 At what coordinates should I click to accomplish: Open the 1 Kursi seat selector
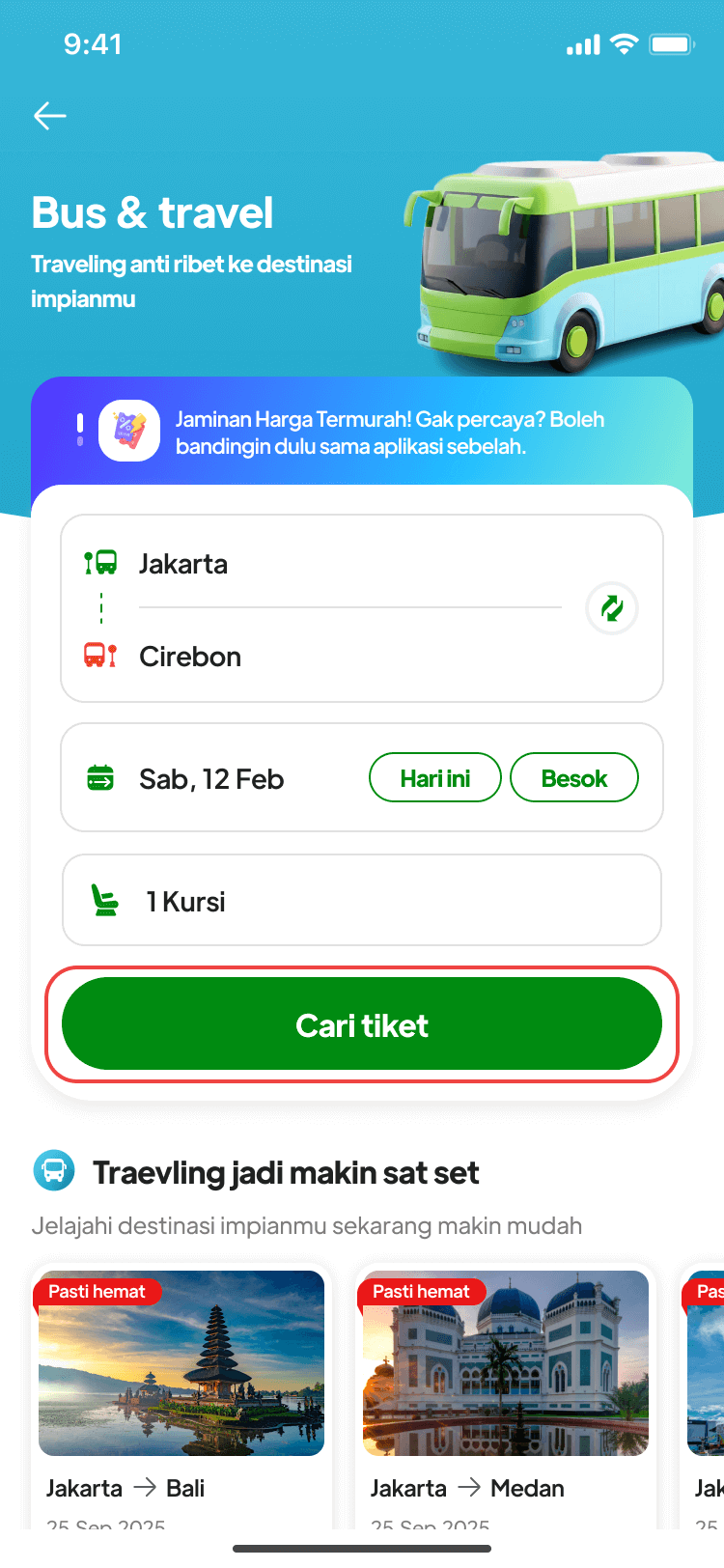[x=361, y=901]
